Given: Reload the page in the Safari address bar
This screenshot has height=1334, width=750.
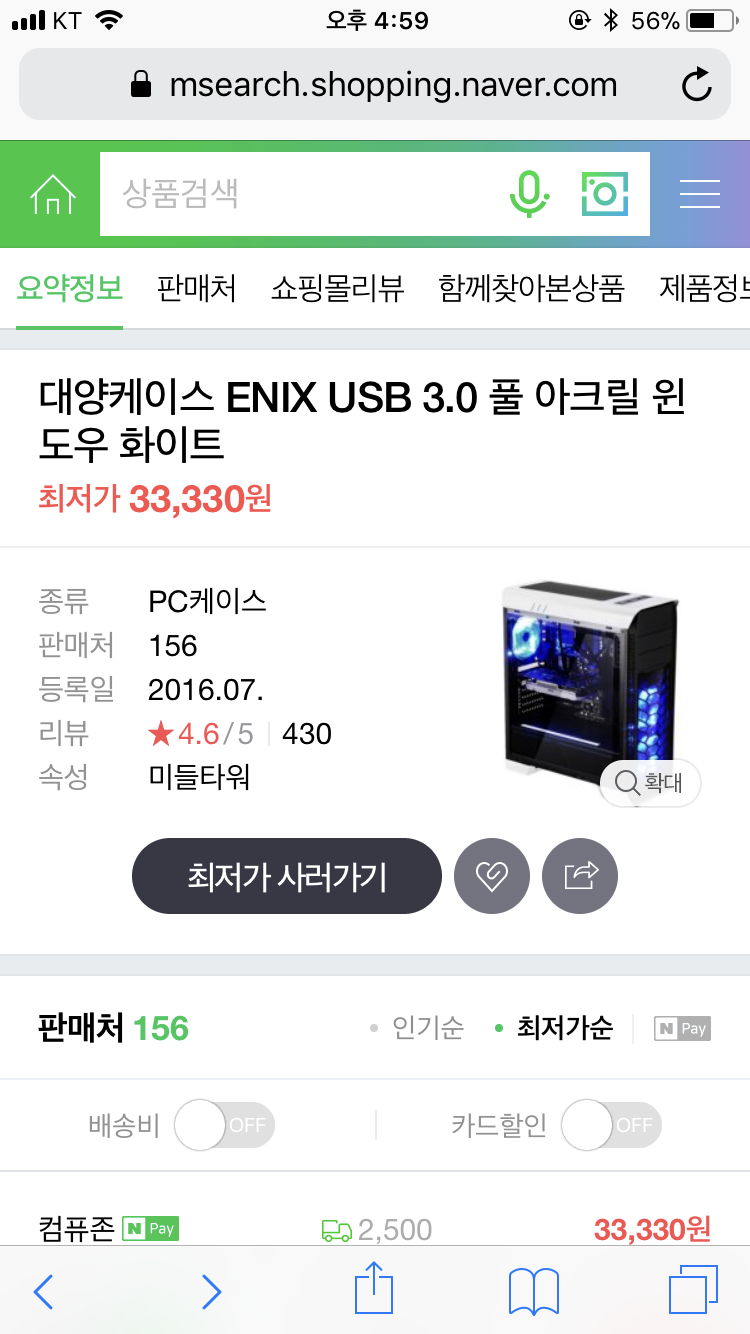Looking at the screenshot, I should click(696, 85).
